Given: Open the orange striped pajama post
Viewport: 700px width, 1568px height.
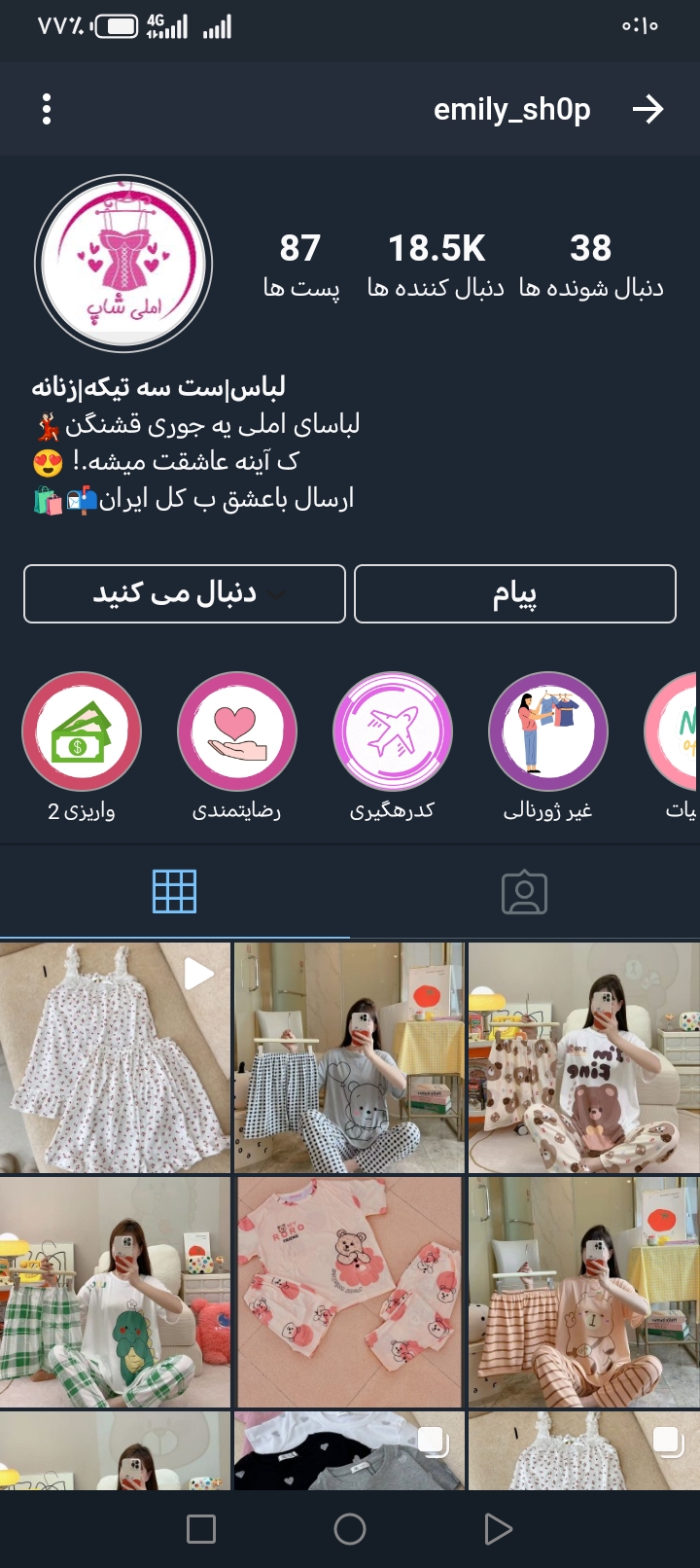Looking at the screenshot, I should point(583,1292).
